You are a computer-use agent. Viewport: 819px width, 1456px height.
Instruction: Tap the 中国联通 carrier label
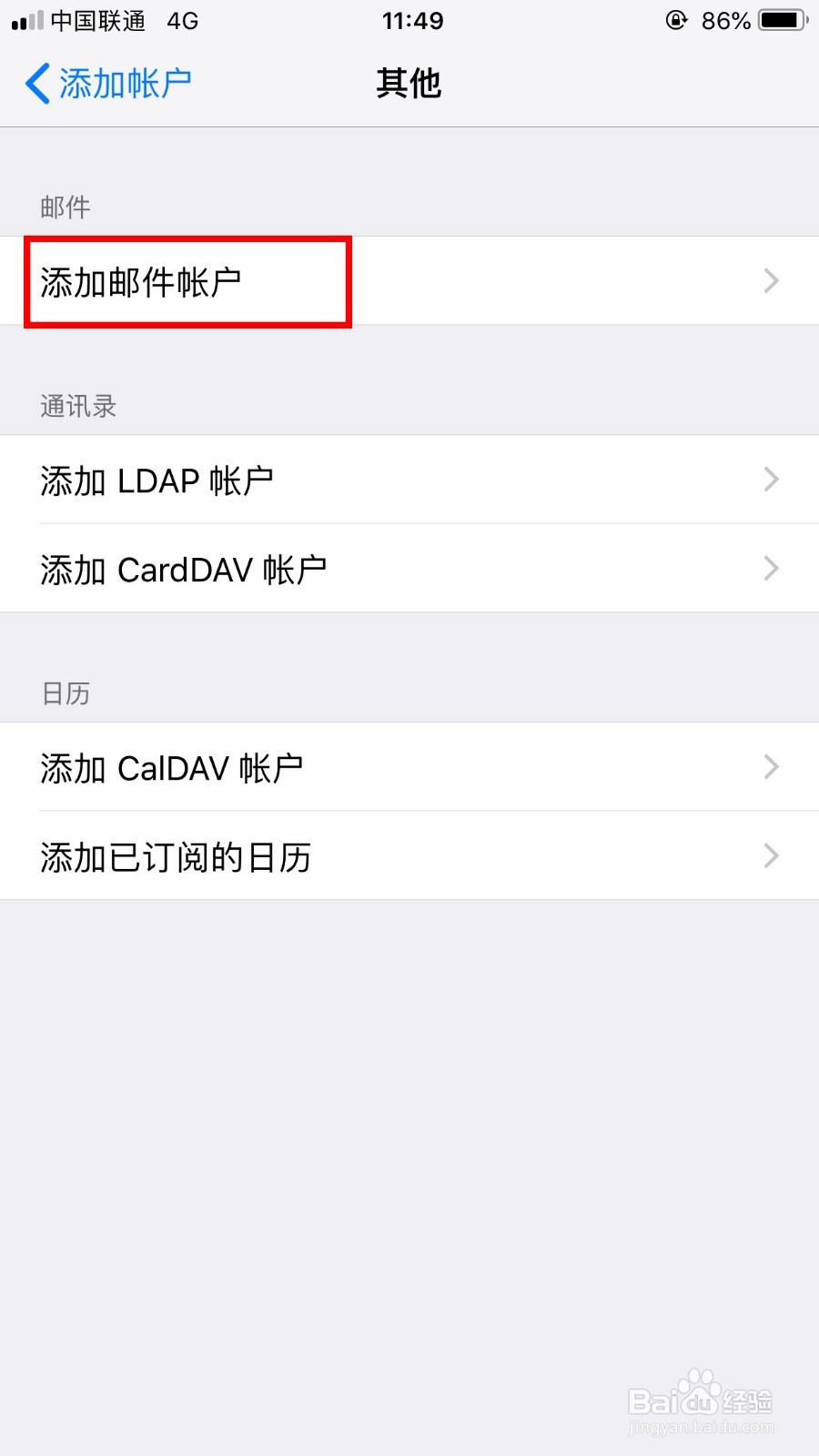pyautogui.click(x=96, y=20)
